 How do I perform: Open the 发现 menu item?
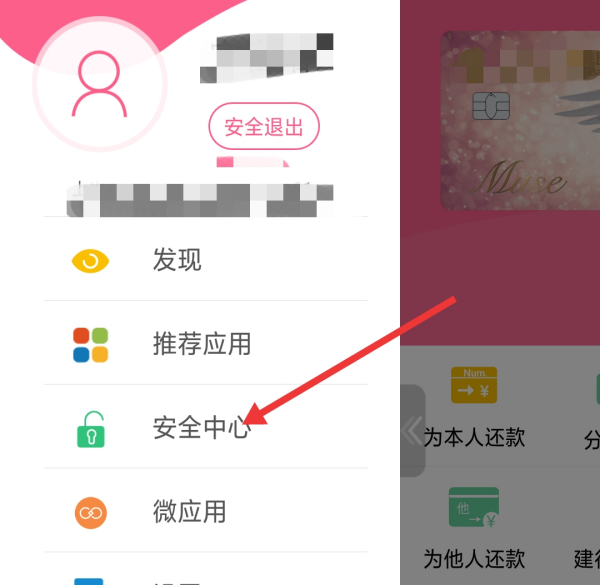177,261
